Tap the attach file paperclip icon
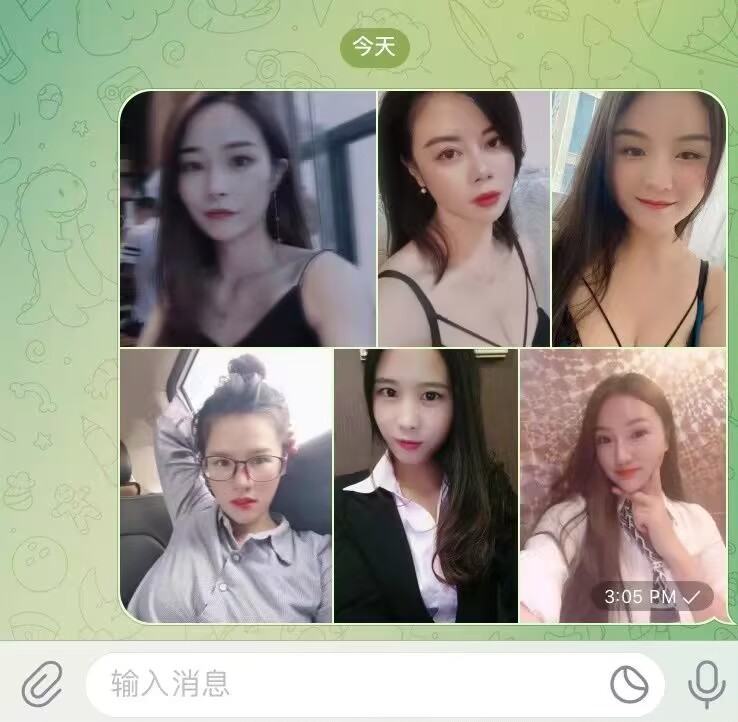 tap(41, 685)
